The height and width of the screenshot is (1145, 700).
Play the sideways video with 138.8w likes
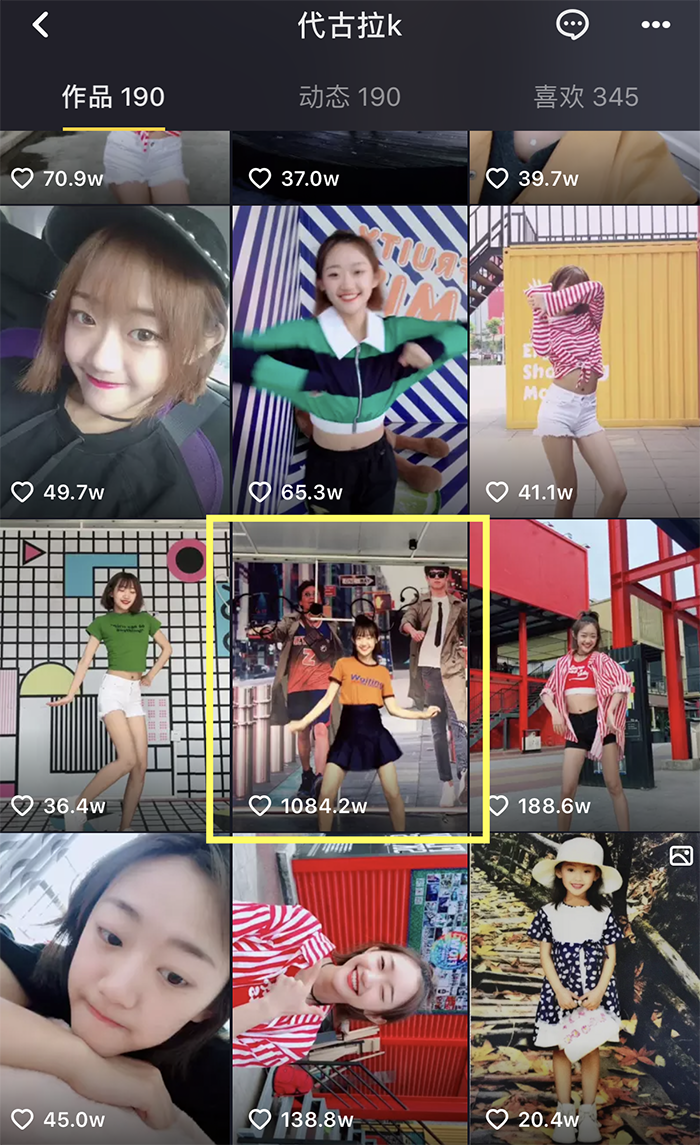click(x=349, y=990)
